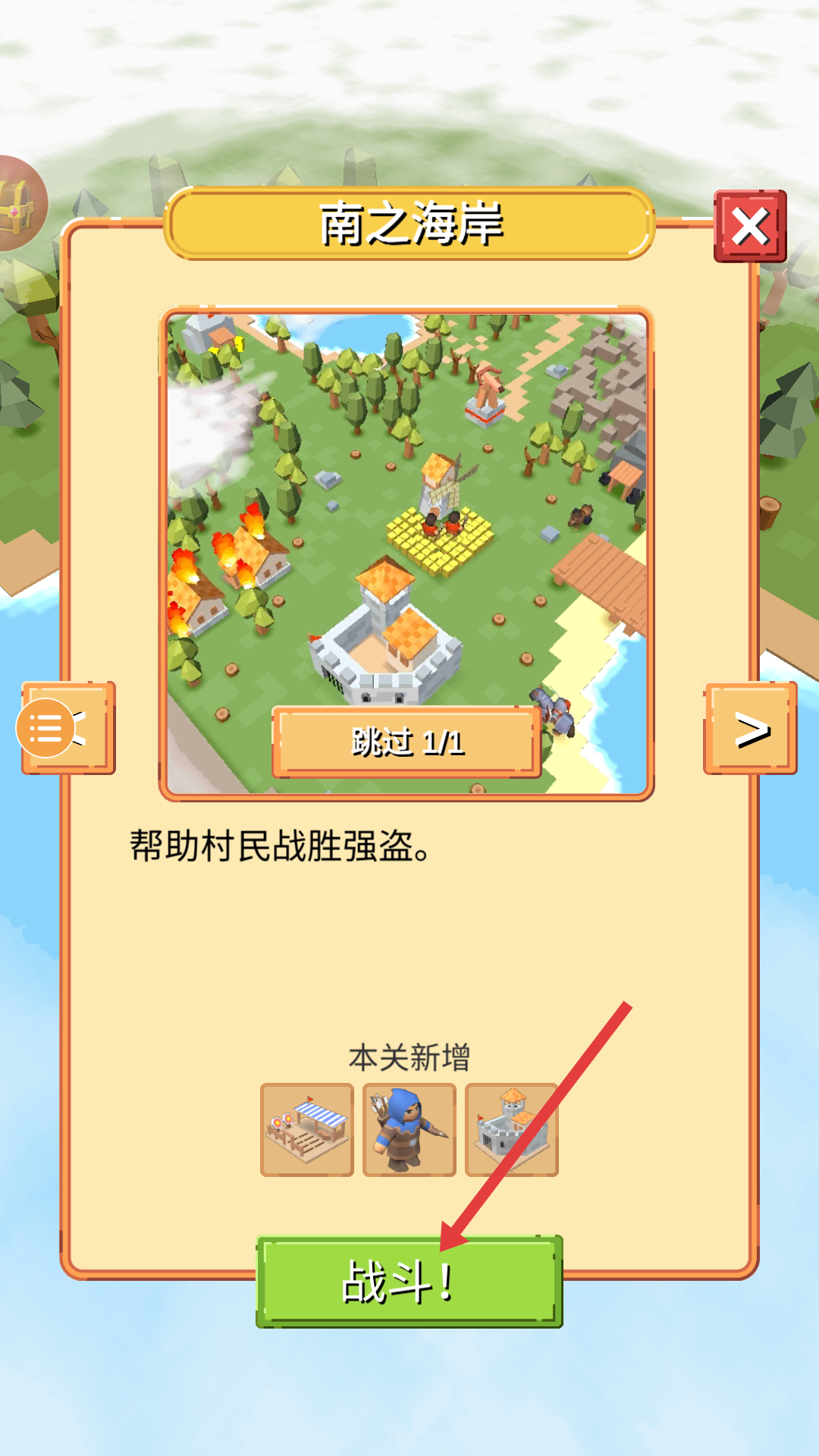Screen dimensions: 819x1456
Task: View the new blue-hooded archer unit
Action: (409, 1130)
